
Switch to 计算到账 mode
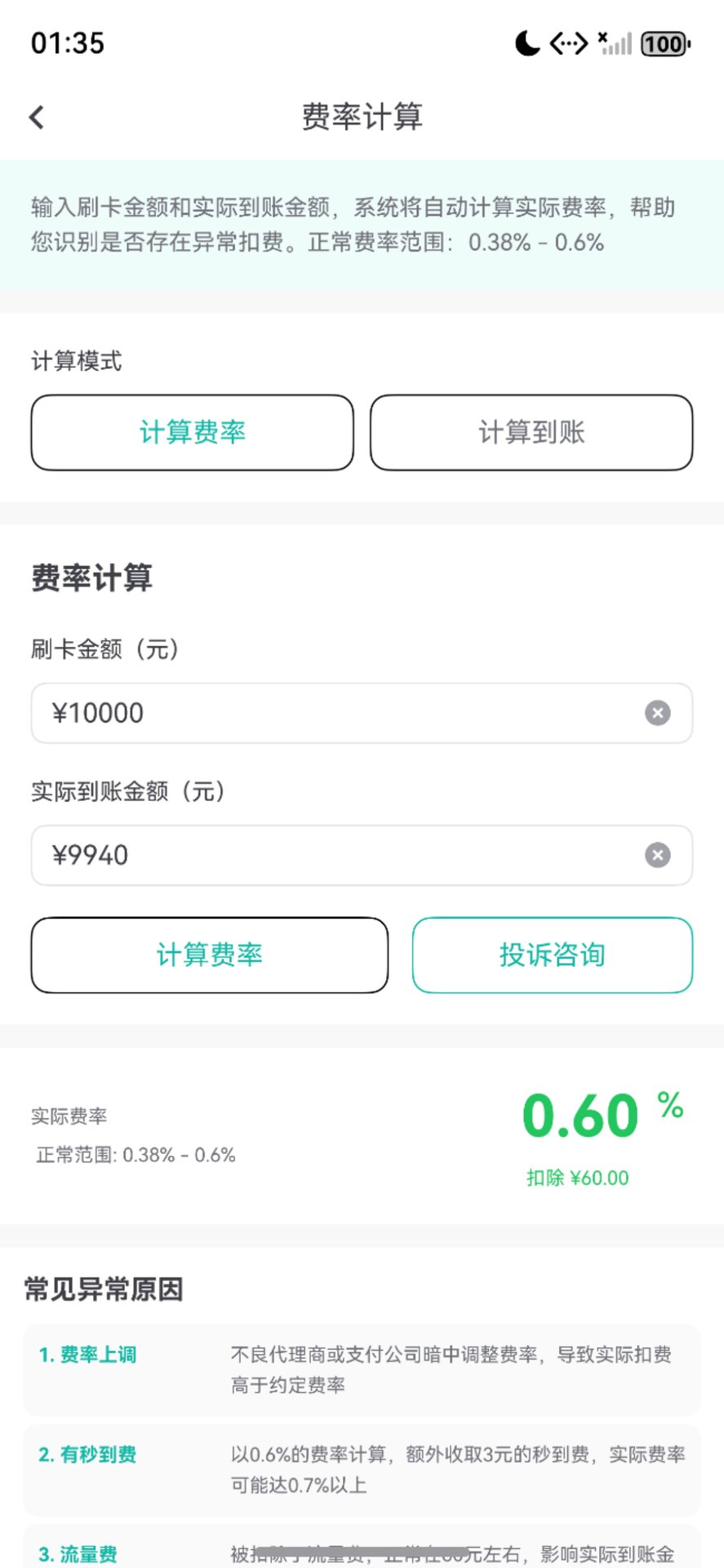tap(531, 432)
